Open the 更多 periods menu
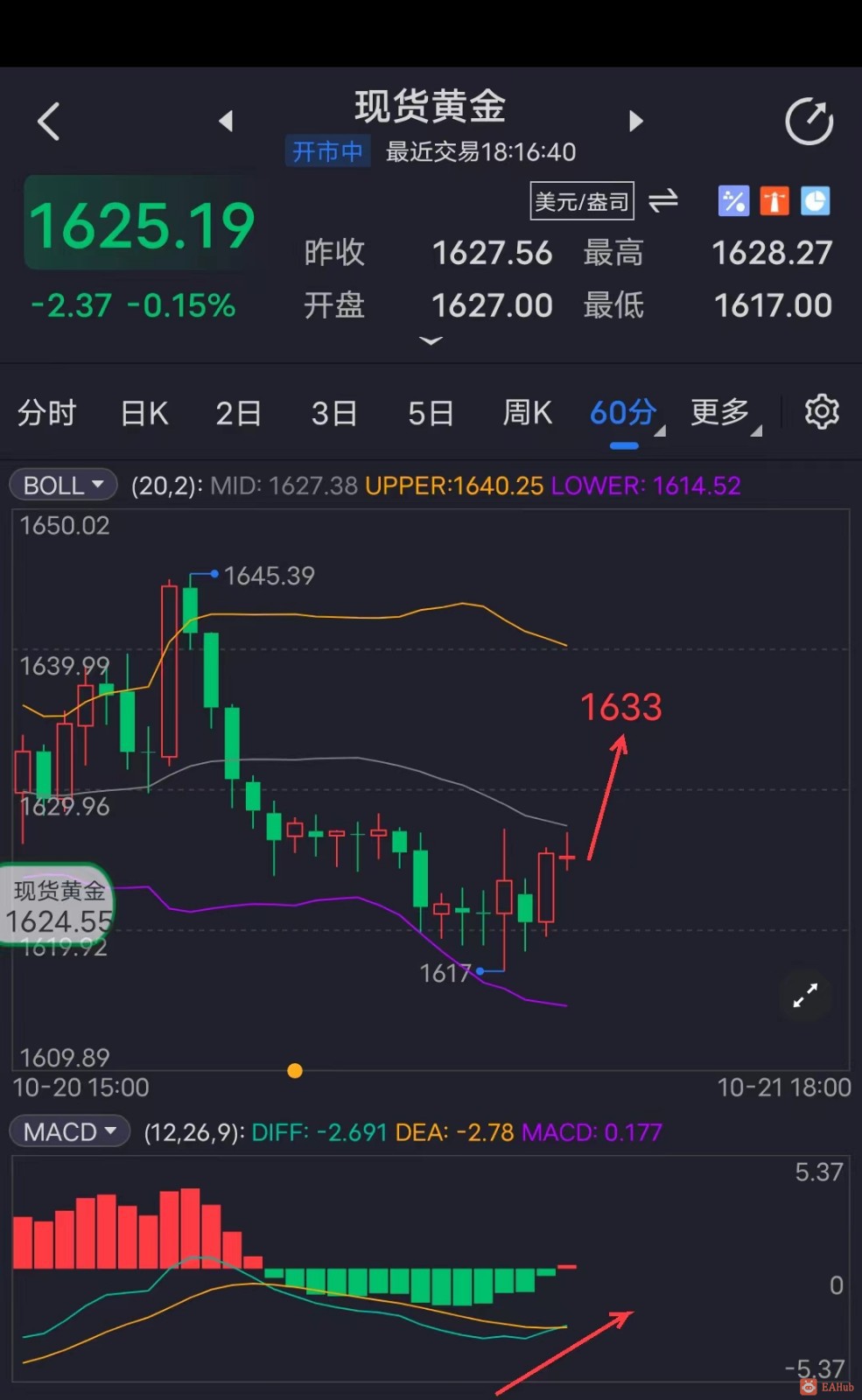This screenshot has height=1400, width=862. [723, 412]
